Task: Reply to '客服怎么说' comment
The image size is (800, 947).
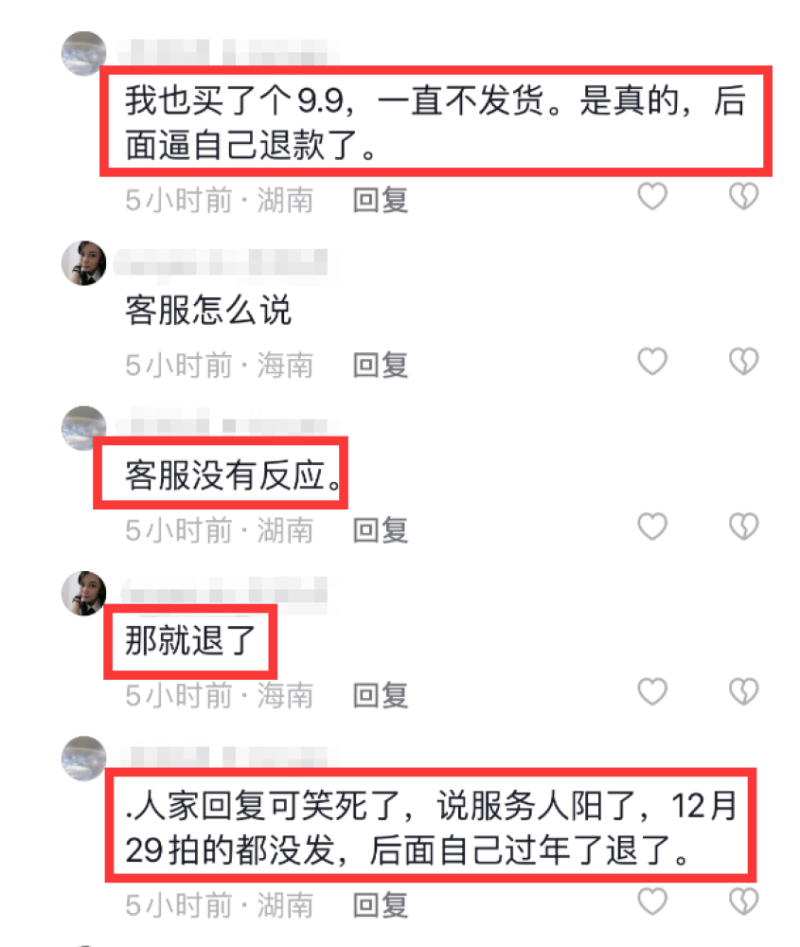Action: (380, 365)
